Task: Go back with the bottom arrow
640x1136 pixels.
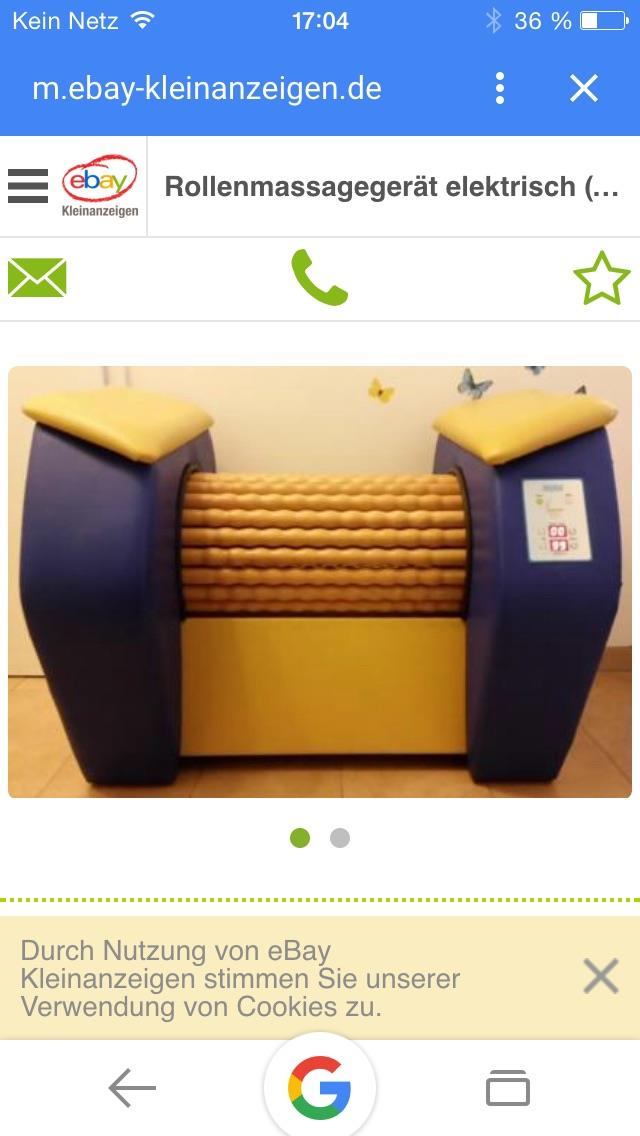Action: [x=132, y=1088]
